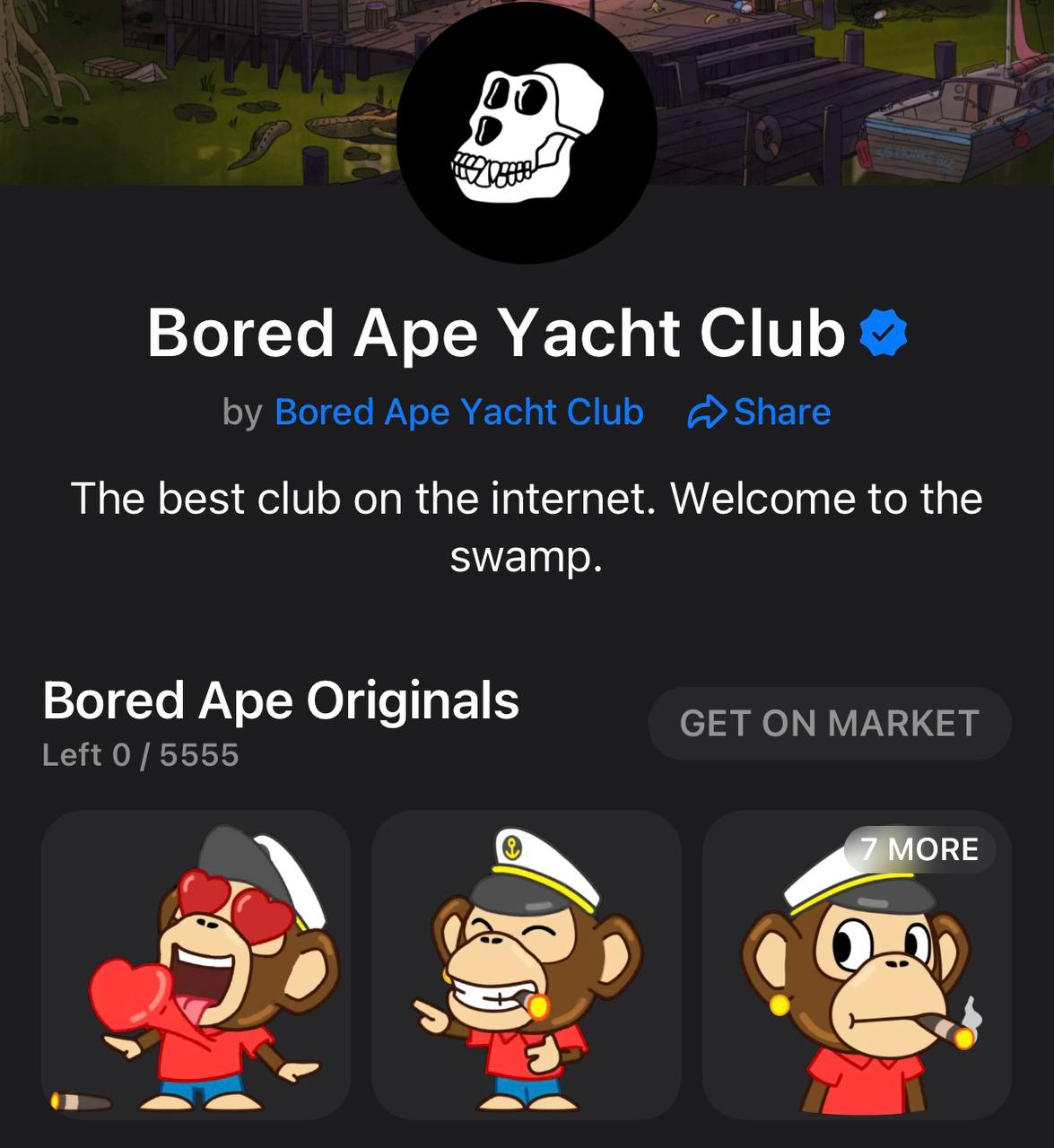This screenshot has height=1148, width=1054.
Task: Tap the Get on Market button
Action: click(x=829, y=724)
